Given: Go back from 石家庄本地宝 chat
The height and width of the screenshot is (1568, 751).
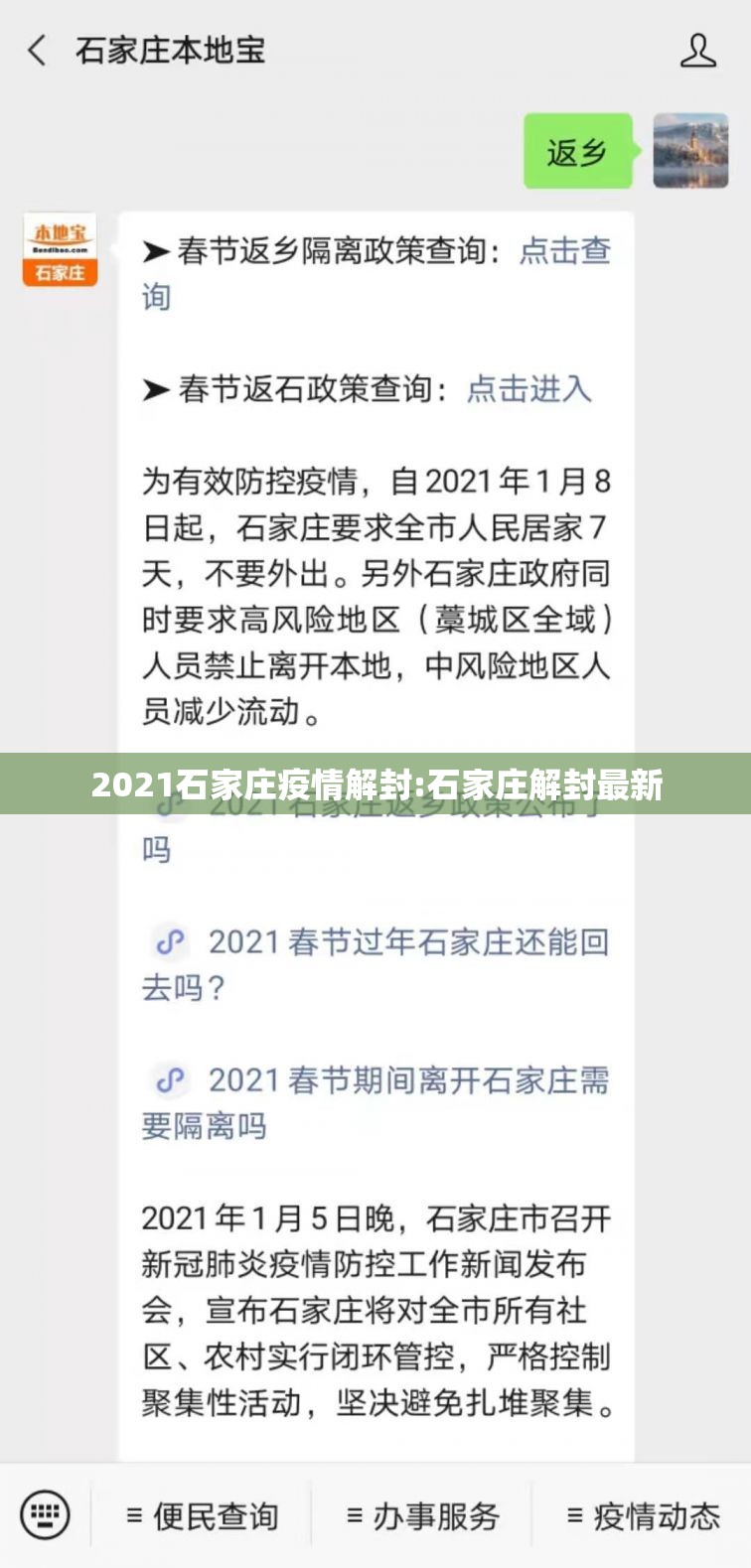Looking at the screenshot, I should click(x=38, y=51).
